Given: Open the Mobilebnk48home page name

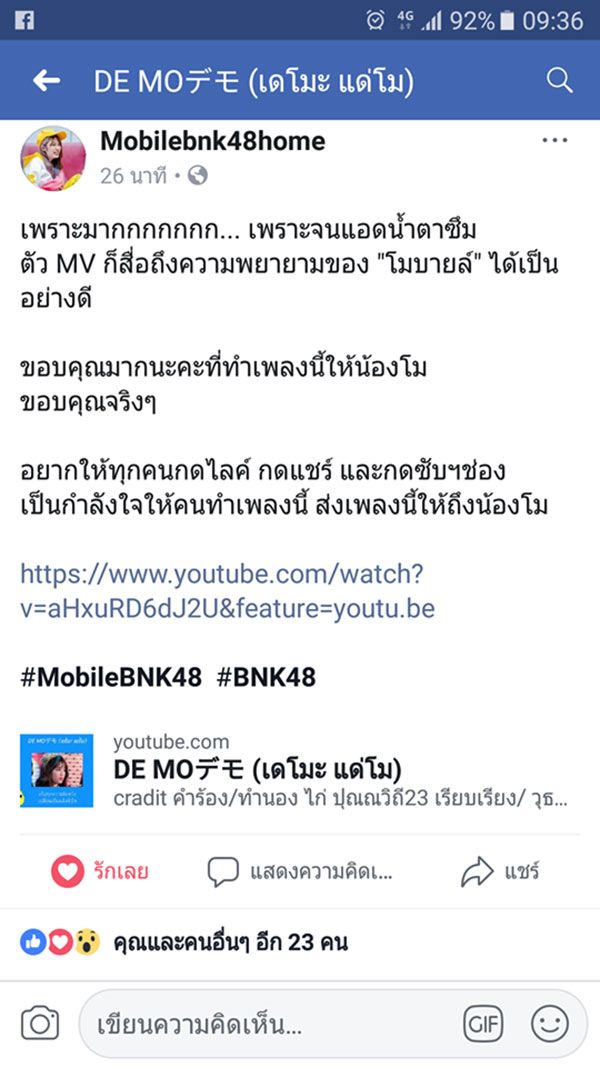Looking at the screenshot, I should (x=212, y=141).
